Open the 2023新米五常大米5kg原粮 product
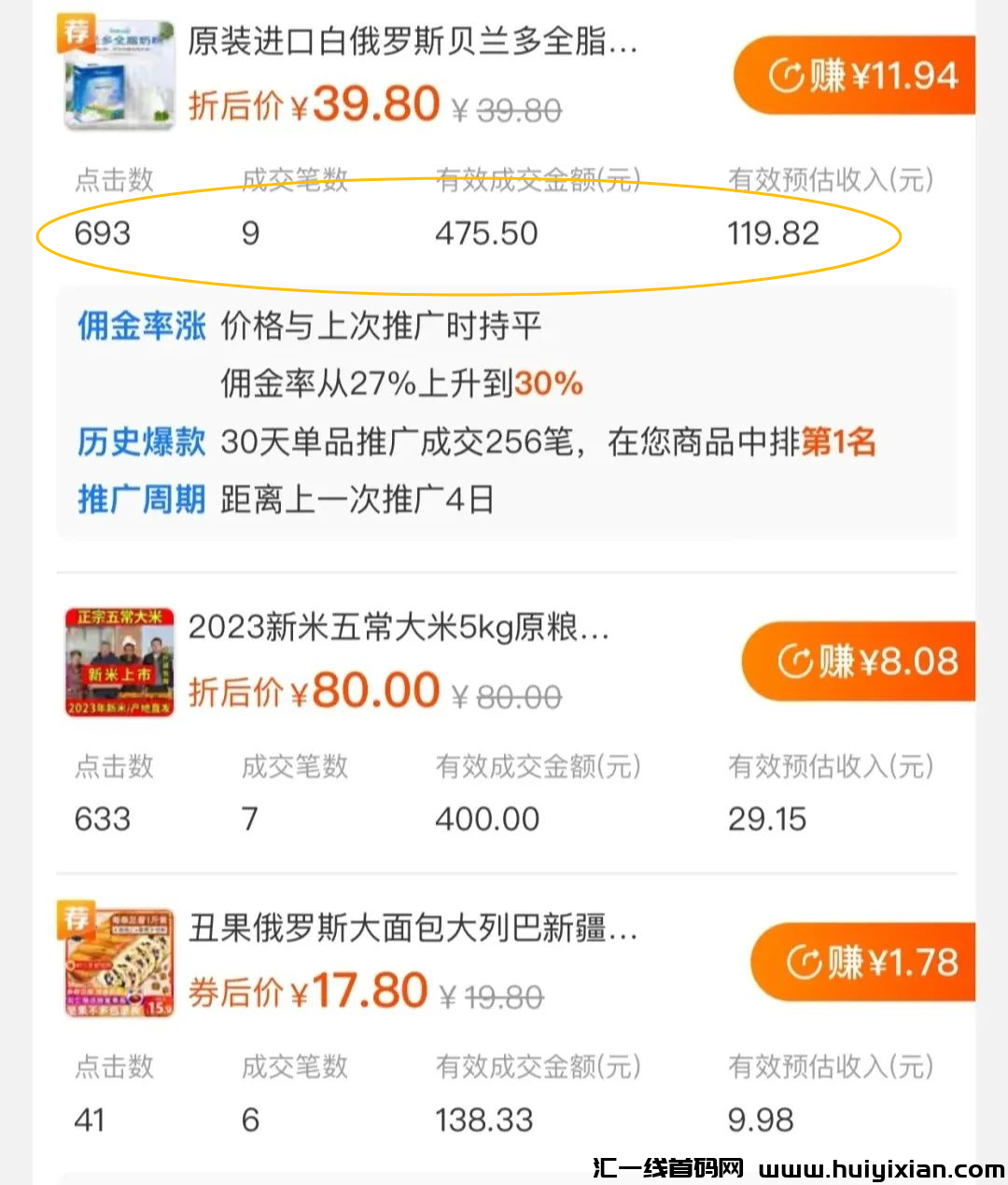This screenshot has width=1008, height=1185. [x=399, y=628]
